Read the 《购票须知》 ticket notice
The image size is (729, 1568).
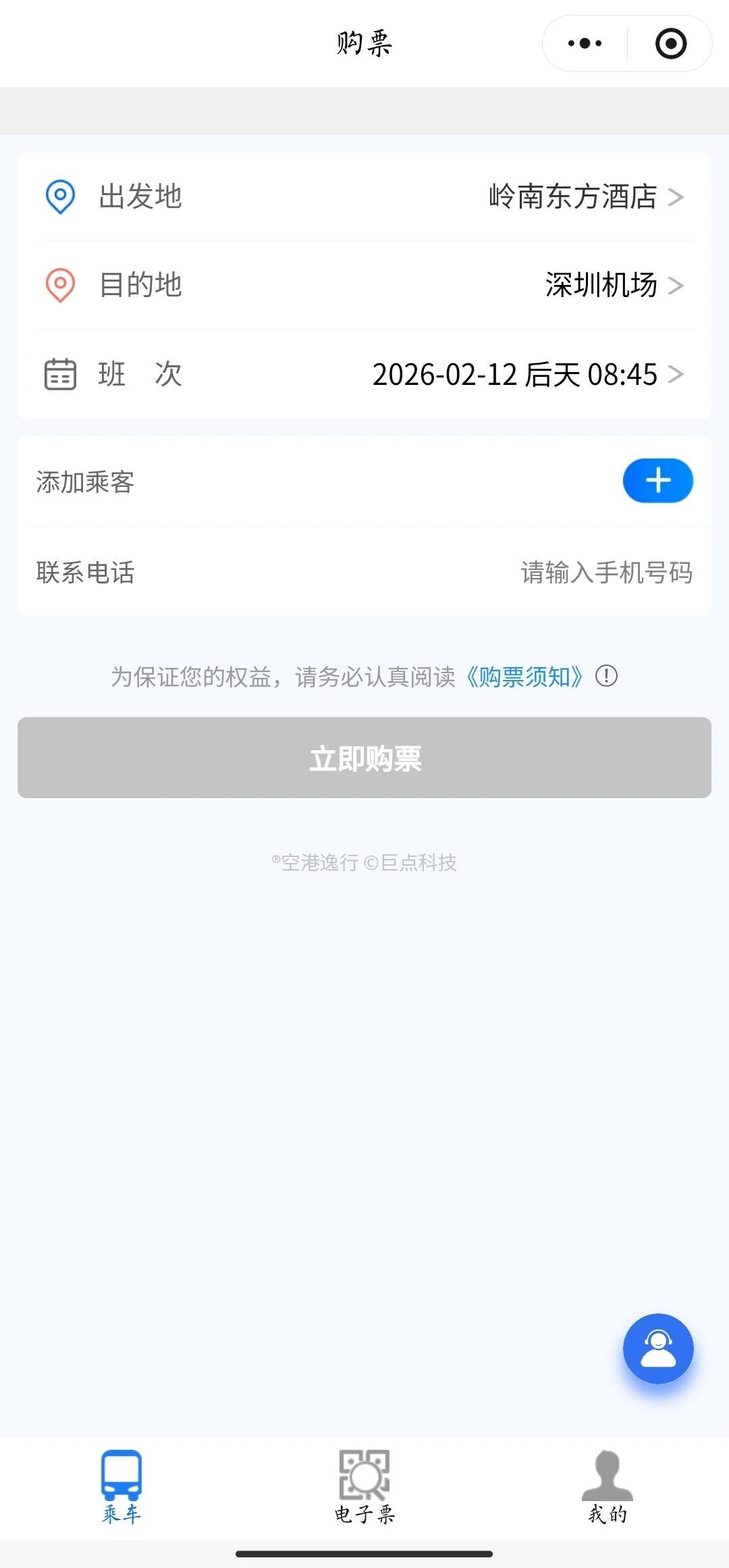click(524, 676)
